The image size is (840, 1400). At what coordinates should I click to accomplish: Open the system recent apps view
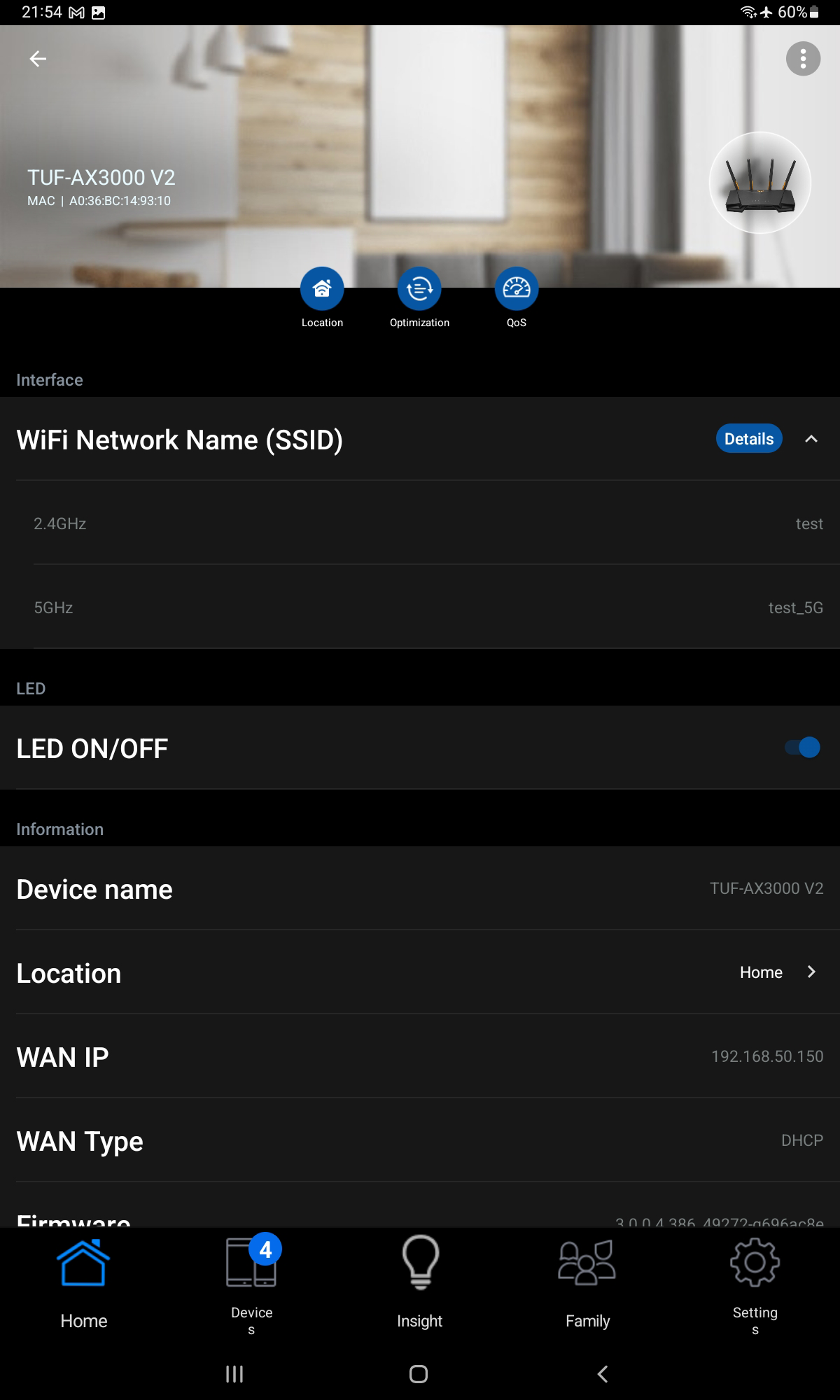coord(234,1374)
